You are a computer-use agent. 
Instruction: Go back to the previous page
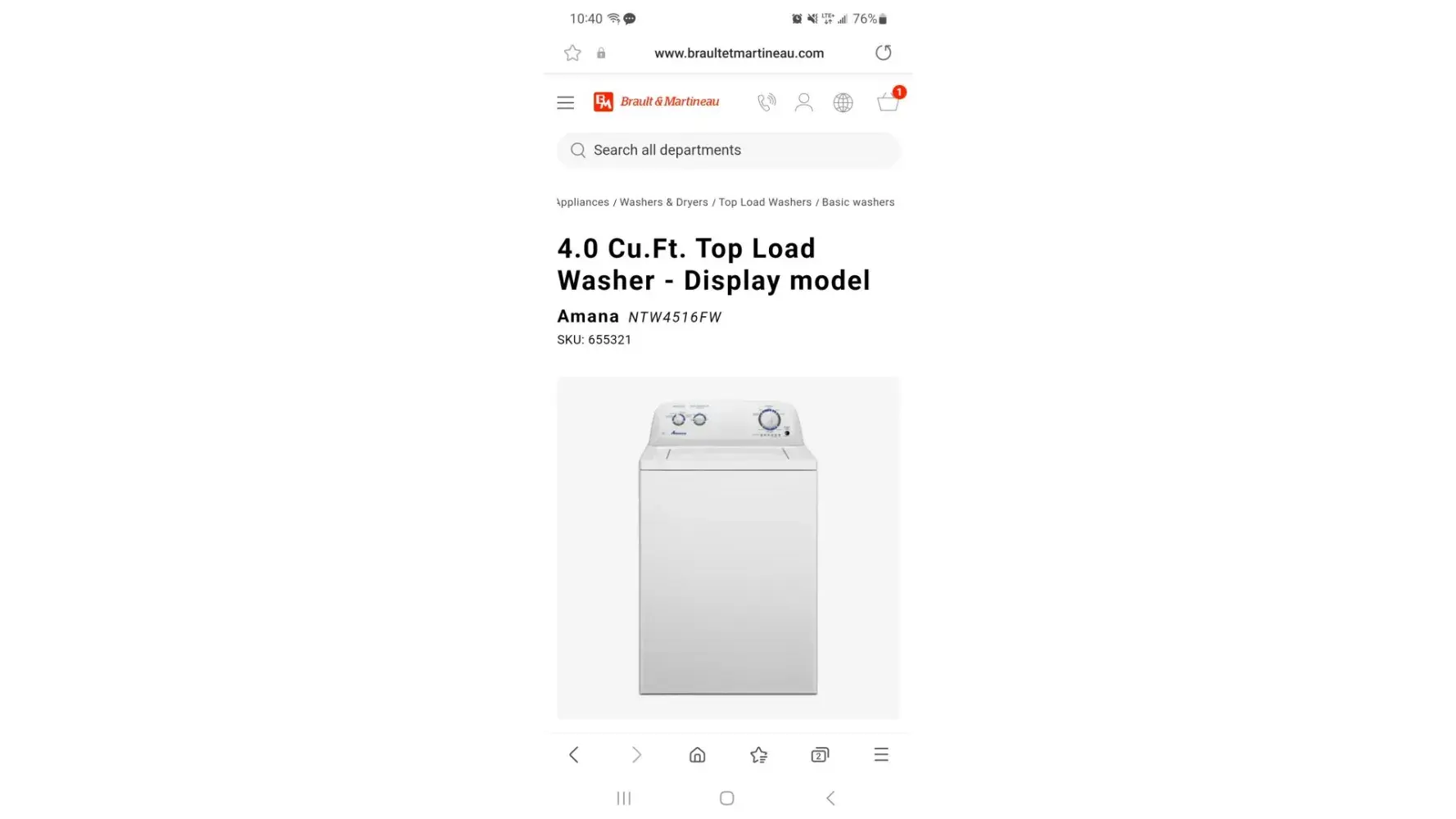[574, 754]
